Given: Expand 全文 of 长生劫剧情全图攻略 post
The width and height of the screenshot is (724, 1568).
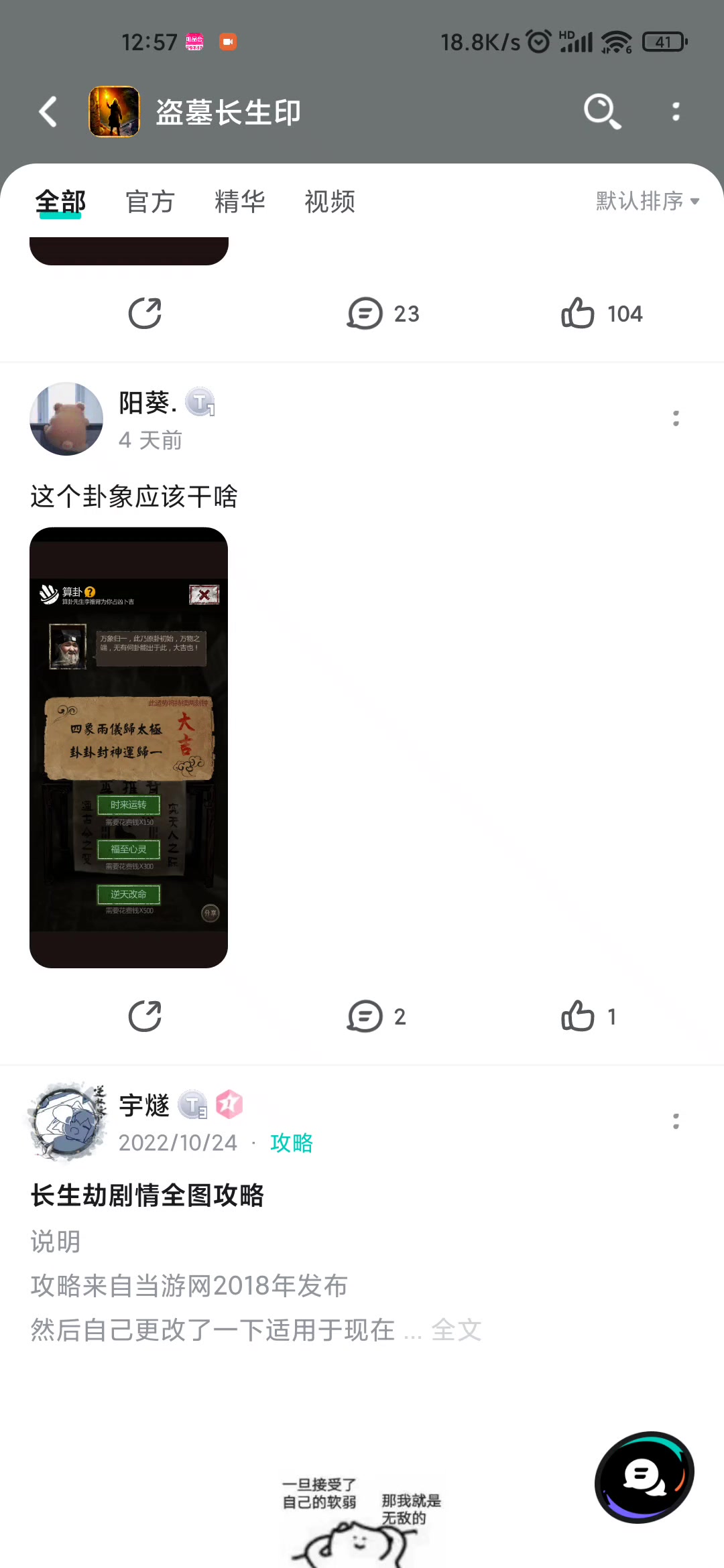Looking at the screenshot, I should pos(457,1330).
